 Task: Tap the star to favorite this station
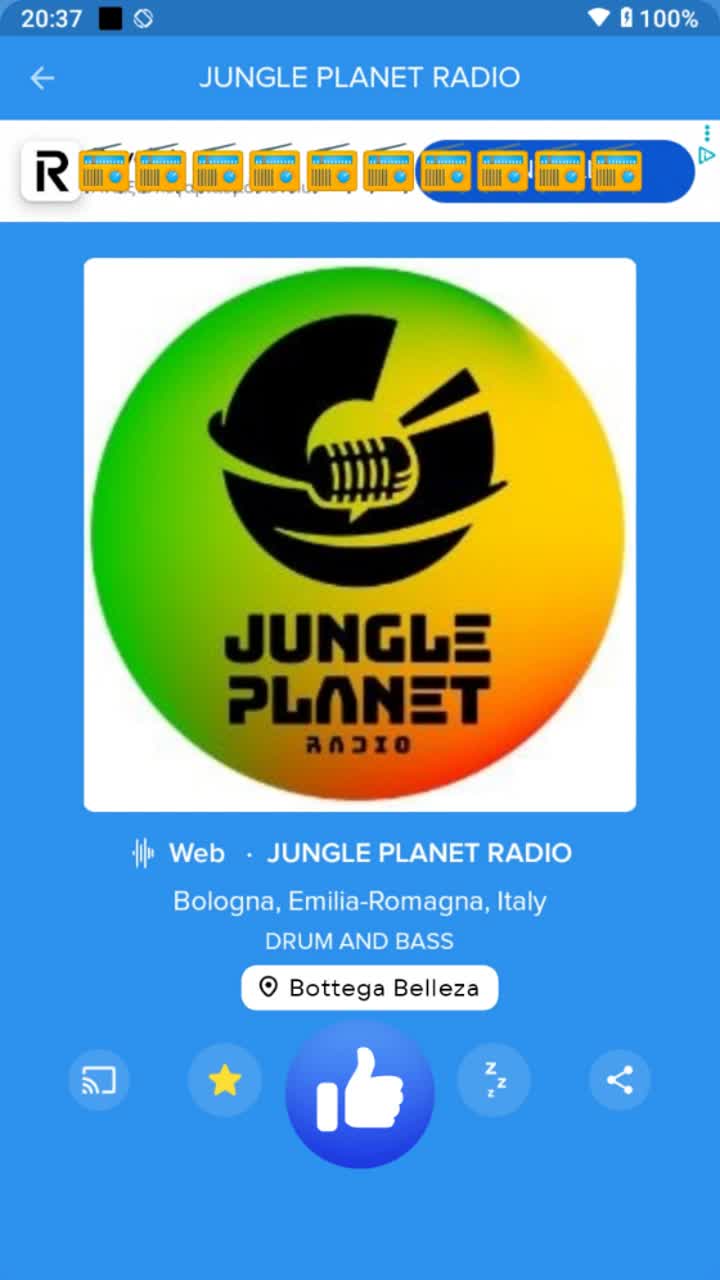tap(225, 1080)
